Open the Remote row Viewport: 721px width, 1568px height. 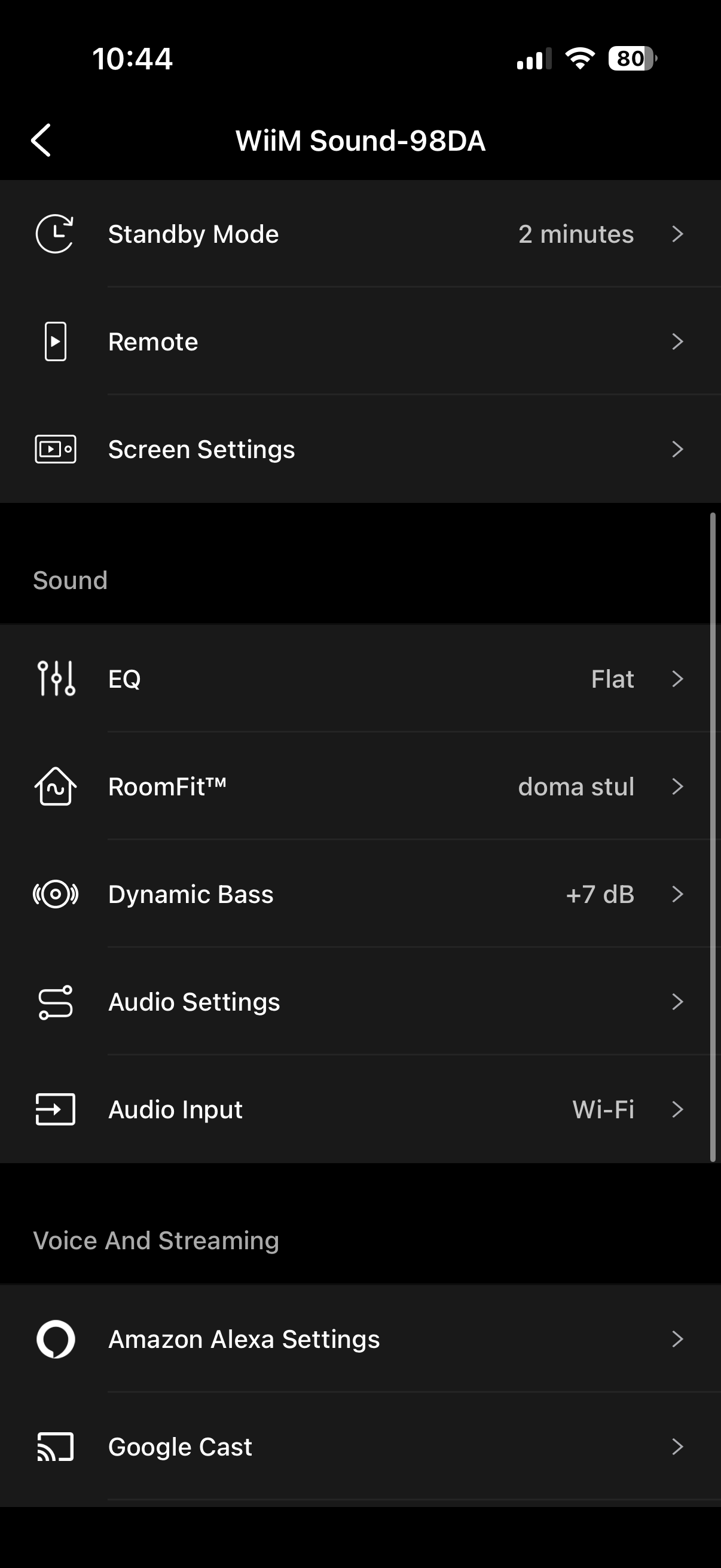coord(360,342)
